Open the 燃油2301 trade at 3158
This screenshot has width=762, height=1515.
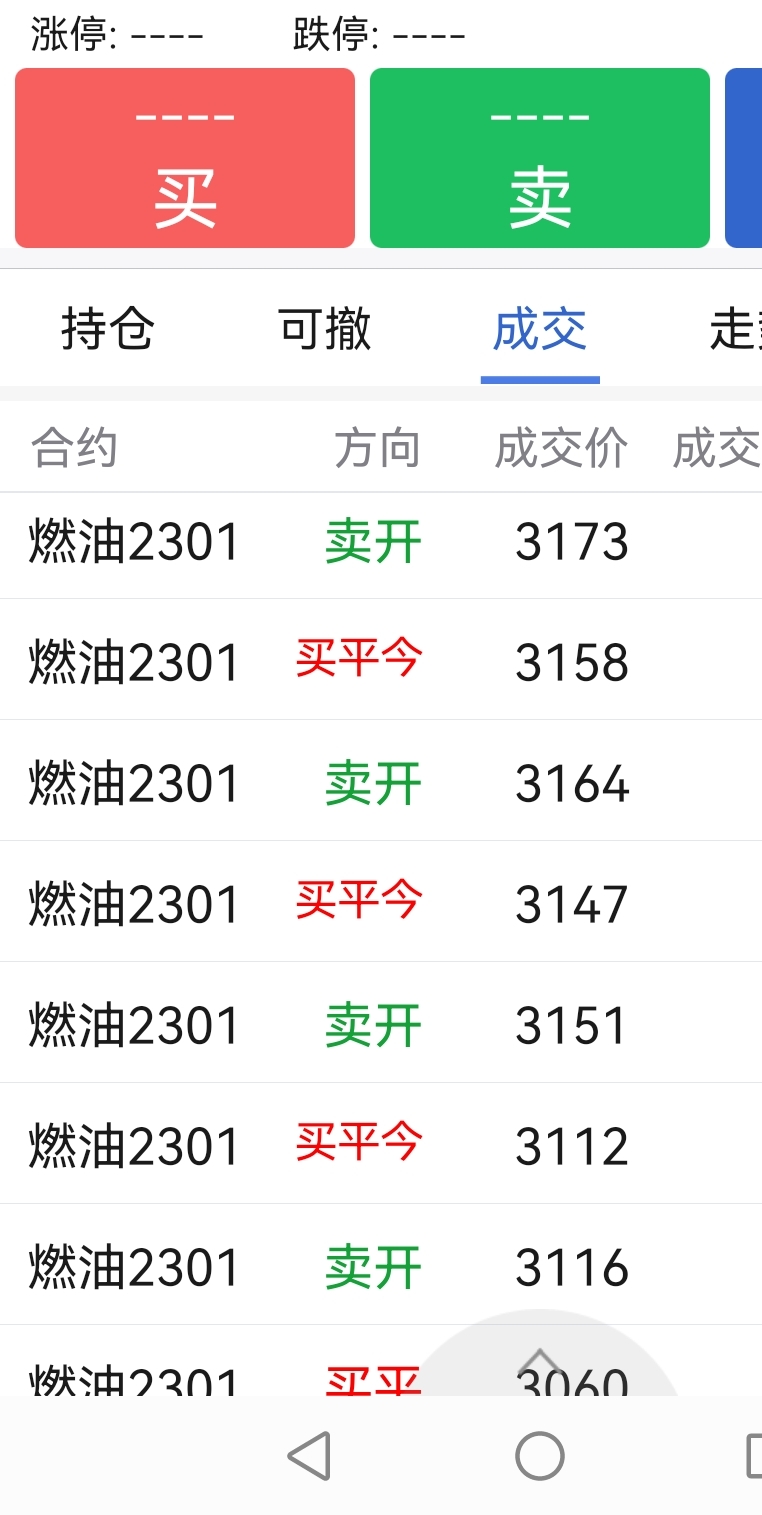[381, 660]
